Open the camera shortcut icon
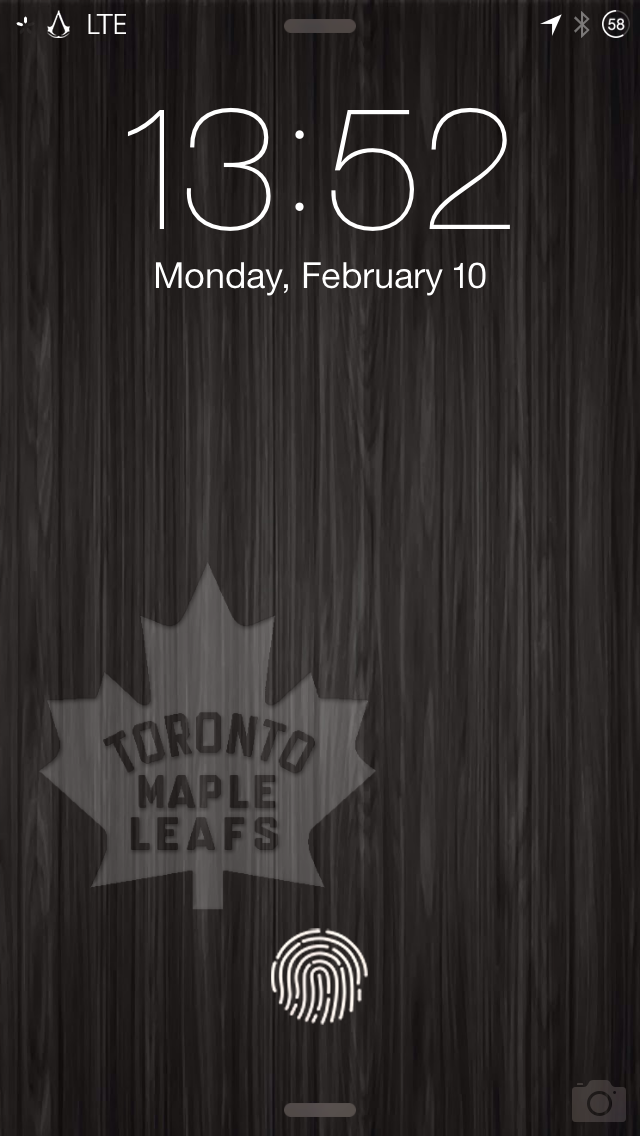This screenshot has width=640, height=1136. pos(599,1100)
